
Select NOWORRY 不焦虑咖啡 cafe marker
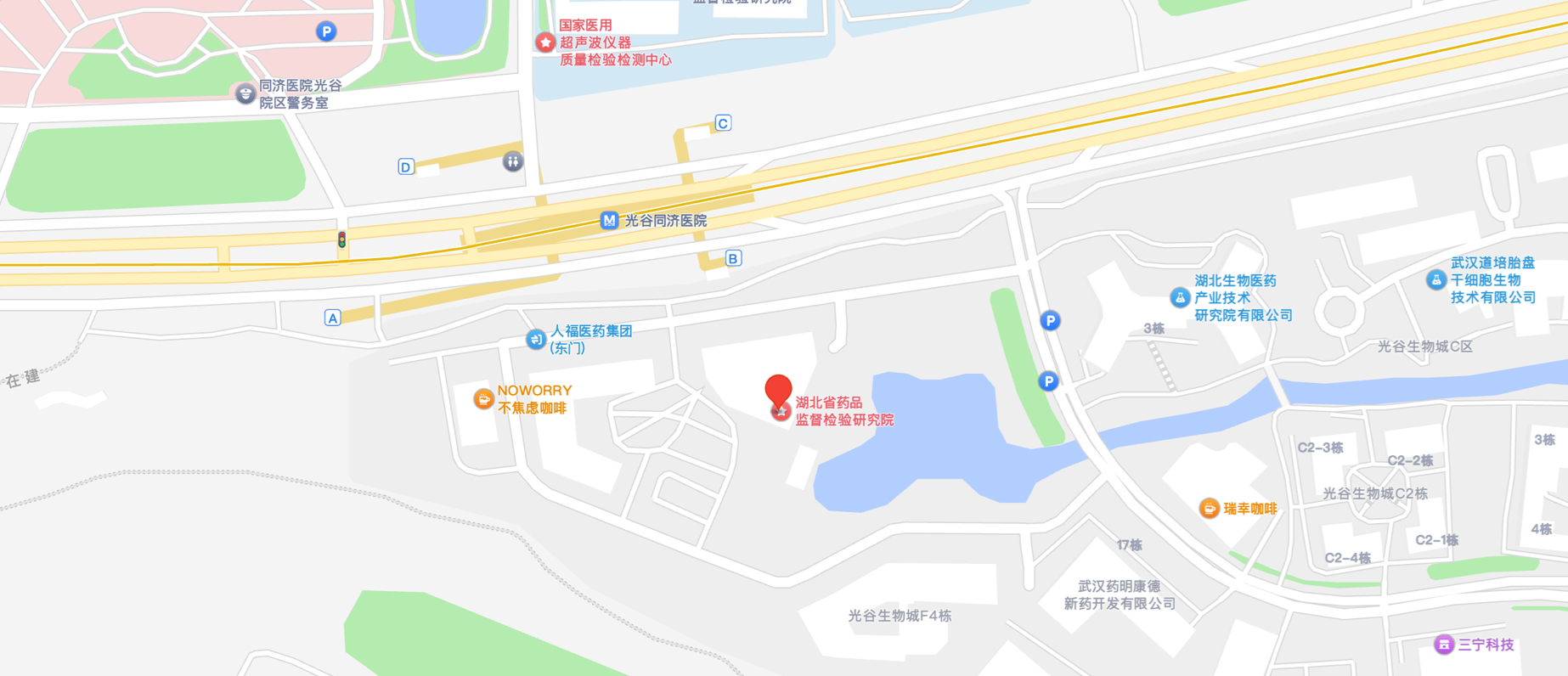(483, 399)
